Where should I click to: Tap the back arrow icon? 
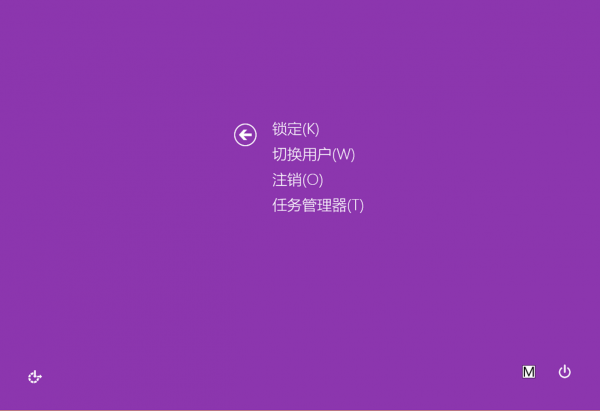(x=245, y=135)
